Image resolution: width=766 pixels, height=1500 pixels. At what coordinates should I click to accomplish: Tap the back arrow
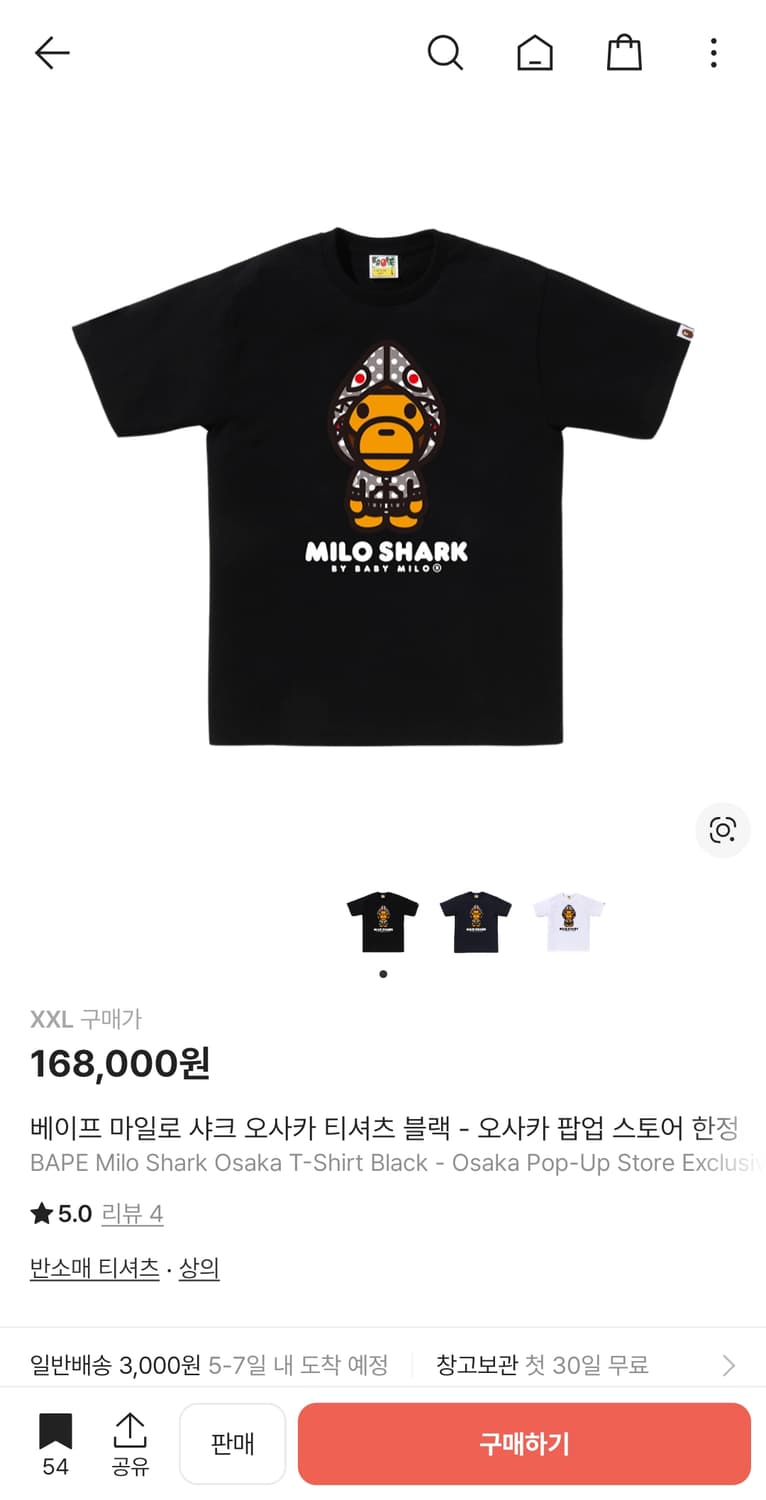pos(52,54)
